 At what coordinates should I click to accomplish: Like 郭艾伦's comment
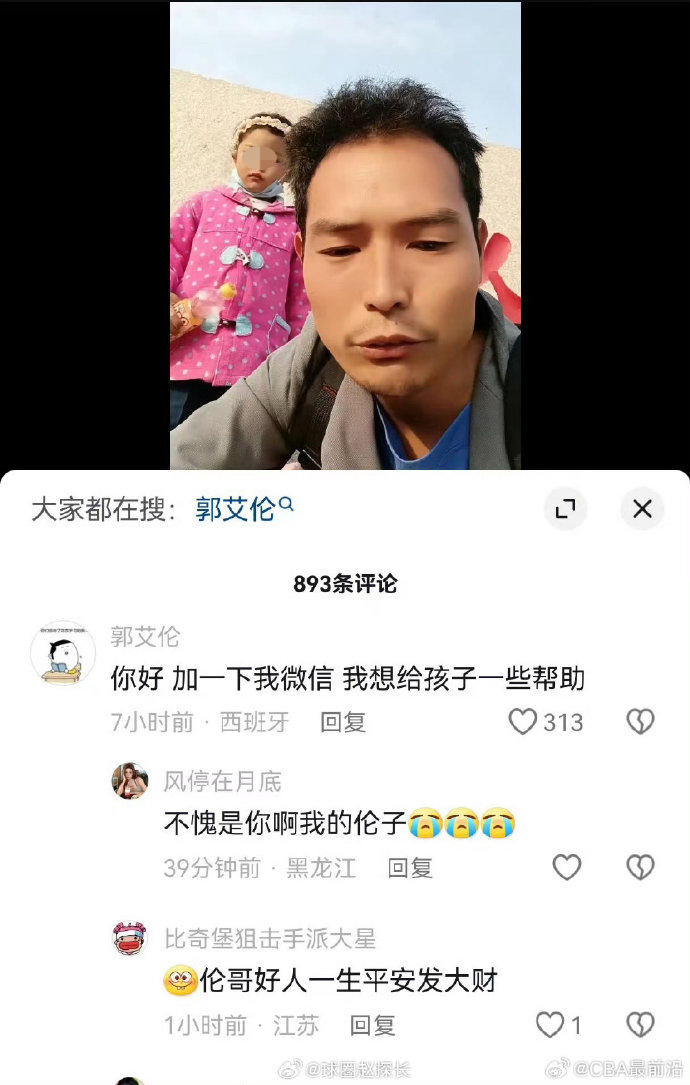coord(523,722)
